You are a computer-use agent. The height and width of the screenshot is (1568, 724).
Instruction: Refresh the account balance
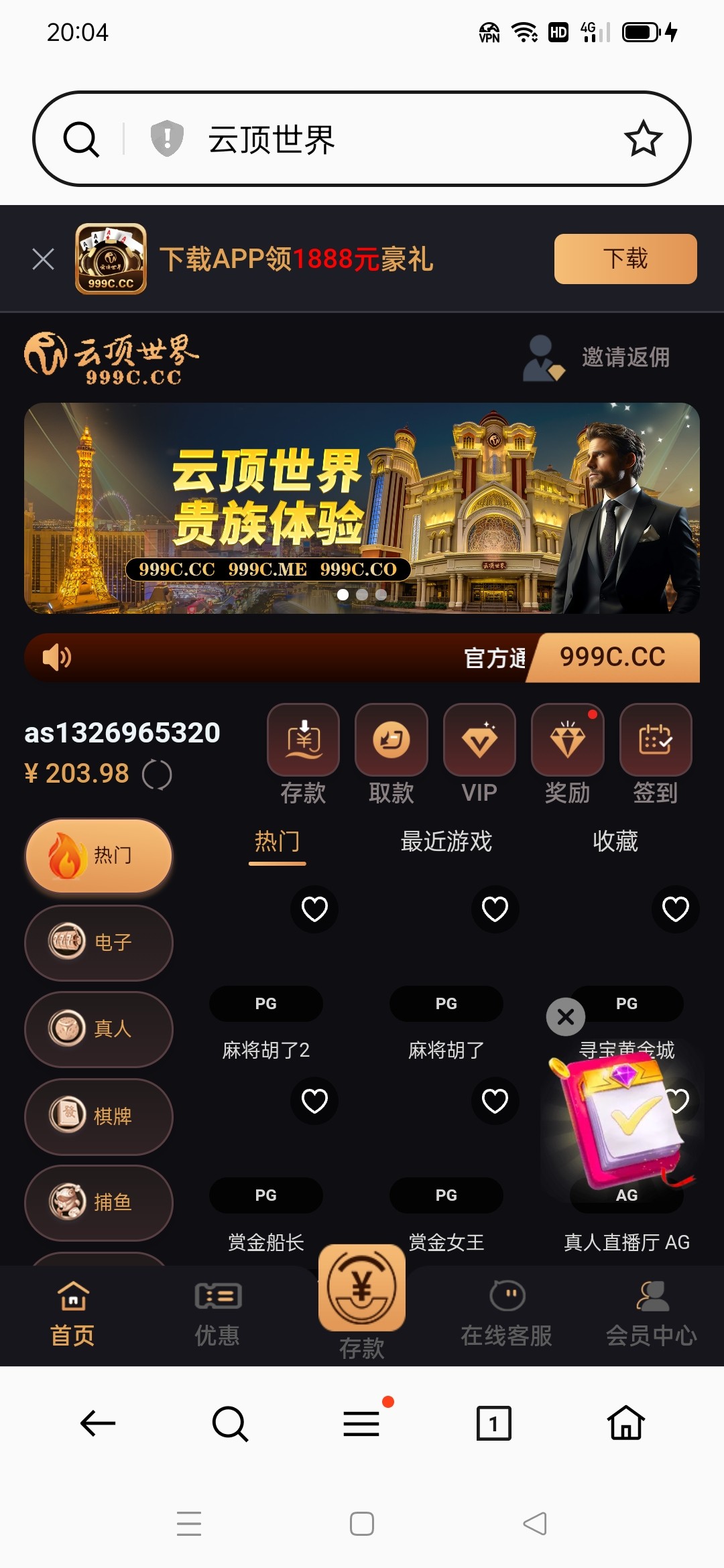[157, 775]
